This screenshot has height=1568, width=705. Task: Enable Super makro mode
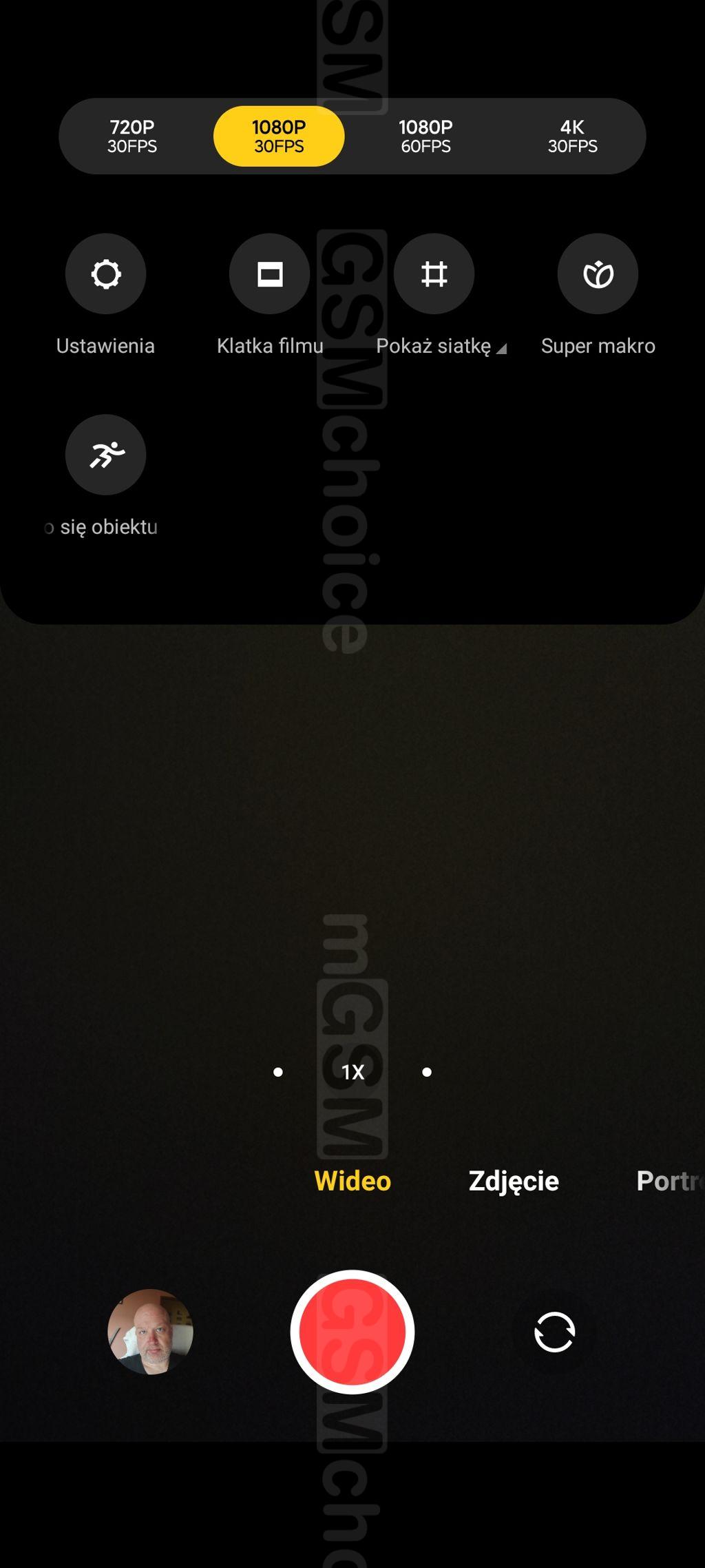[598, 274]
